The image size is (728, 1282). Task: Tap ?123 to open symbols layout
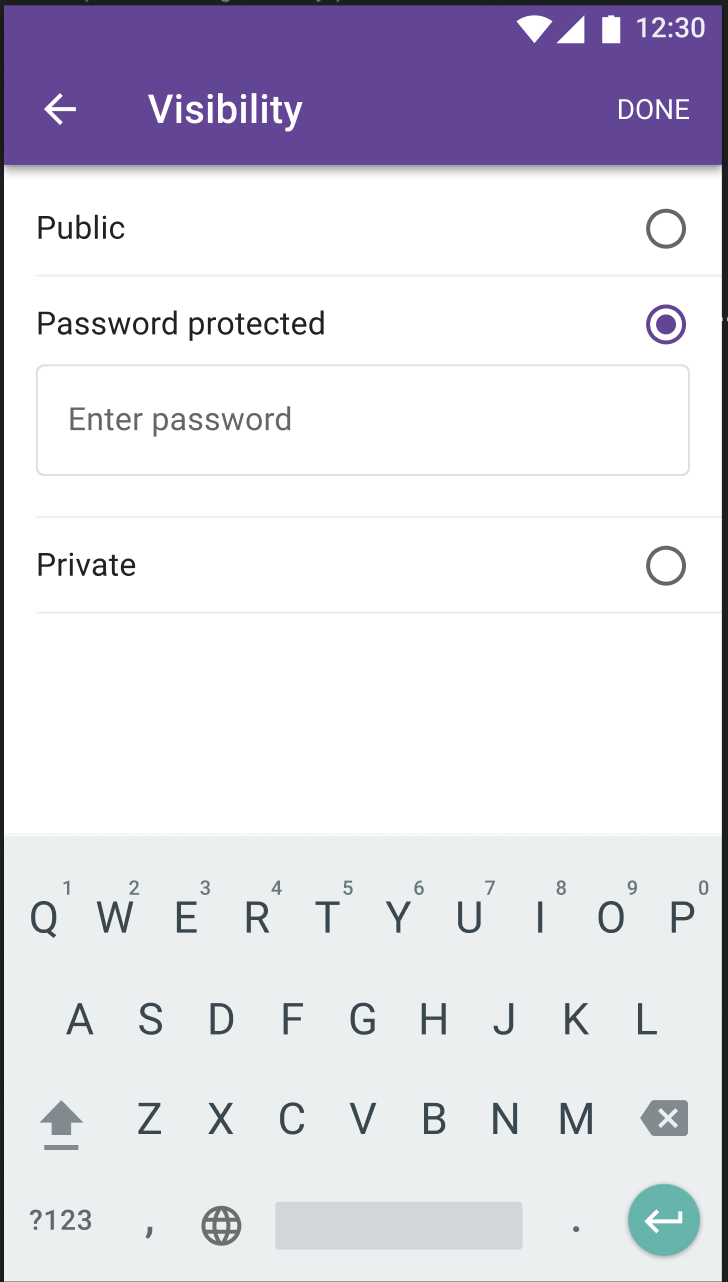[x=59, y=1220]
